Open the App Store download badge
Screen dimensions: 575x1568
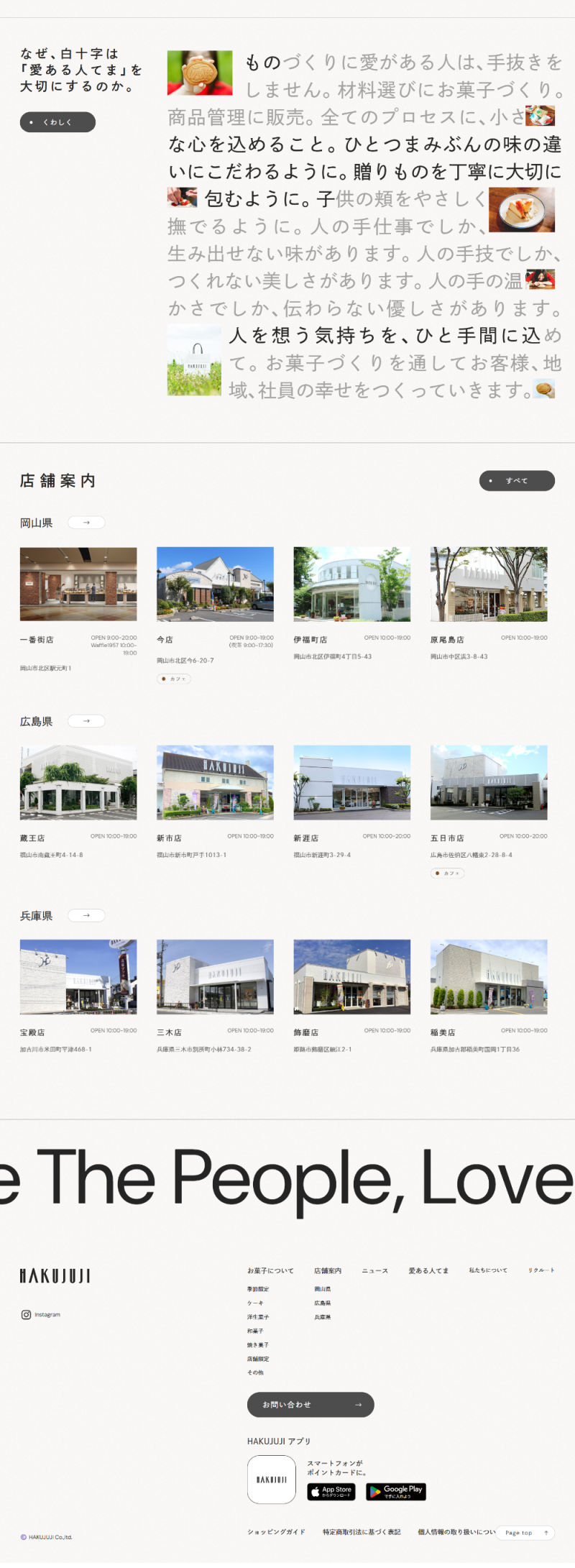(x=331, y=1492)
